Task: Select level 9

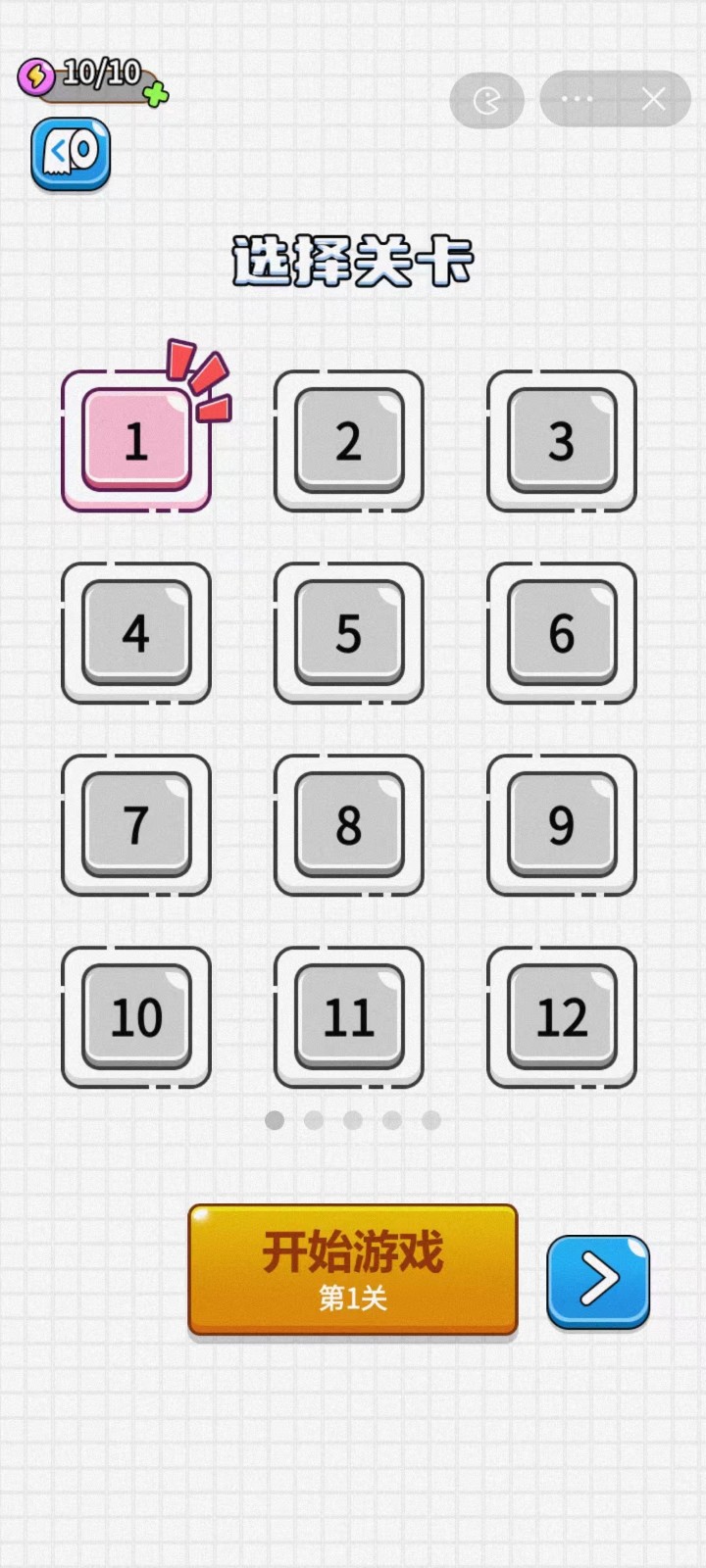Action: (562, 824)
